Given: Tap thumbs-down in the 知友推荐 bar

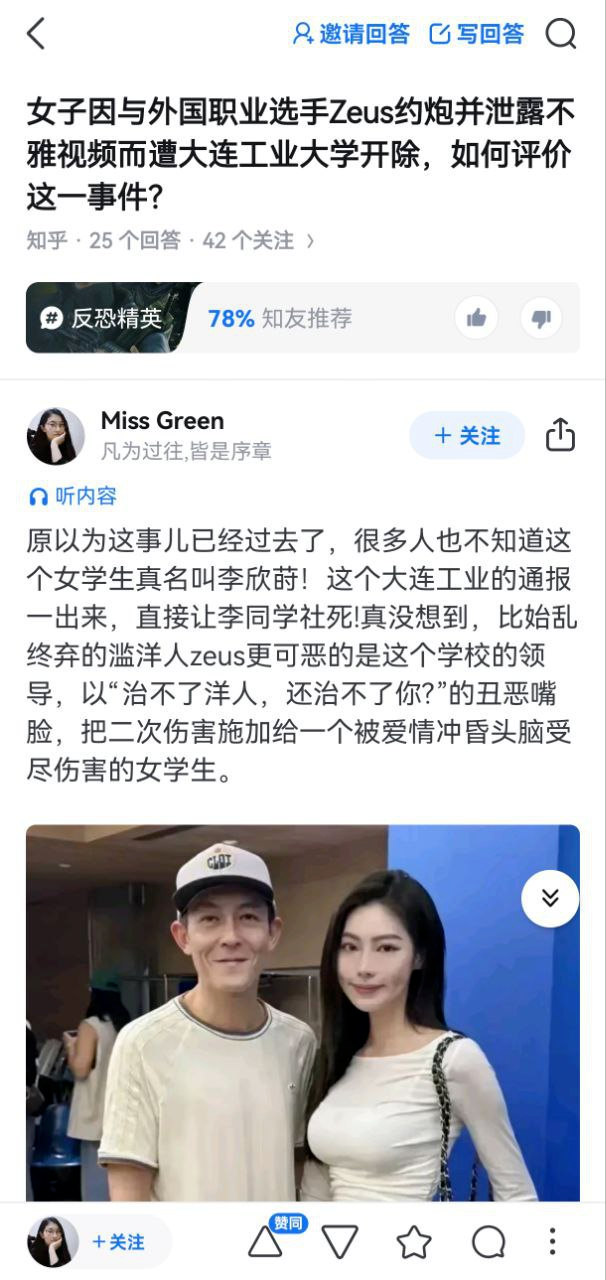Looking at the screenshot, I should [541, 318].
